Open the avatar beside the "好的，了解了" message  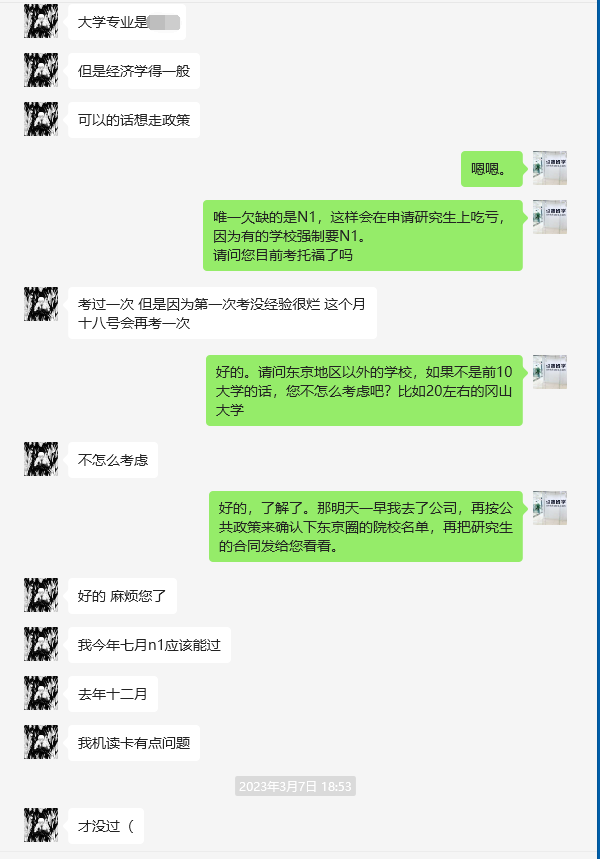tap(550, 508)
